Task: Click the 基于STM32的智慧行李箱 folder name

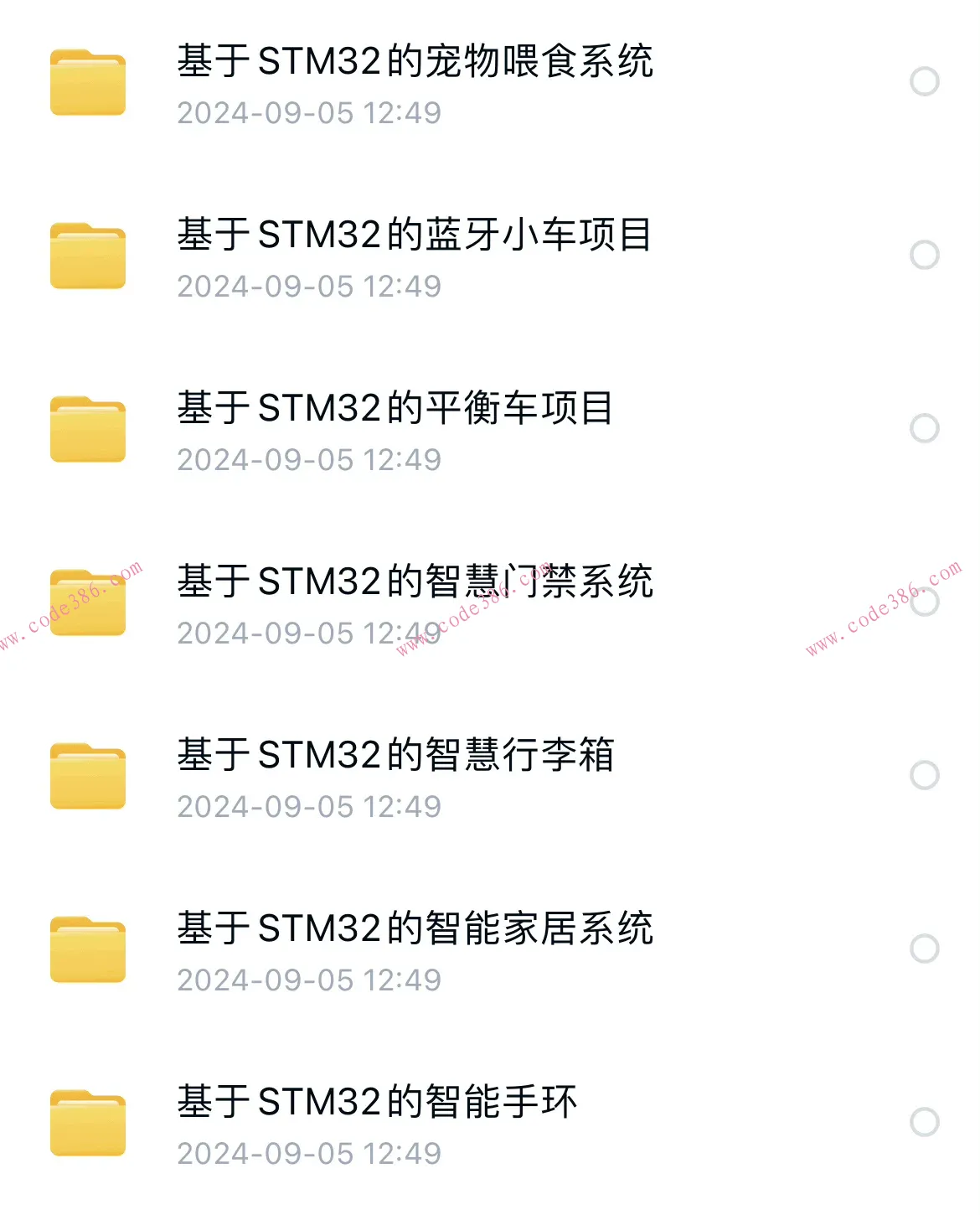Action: (398, 755)
